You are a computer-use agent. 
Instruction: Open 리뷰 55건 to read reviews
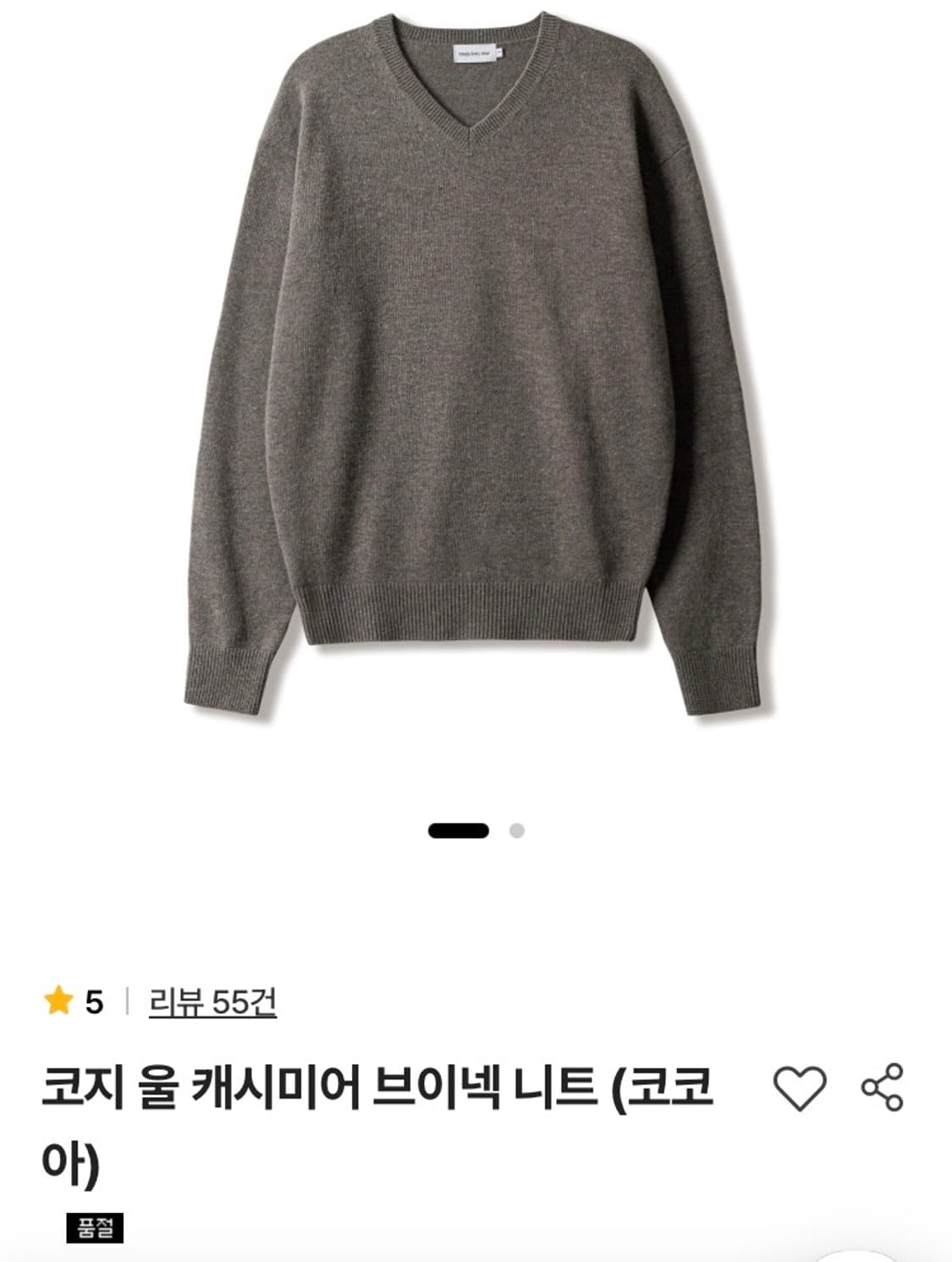pyautogui.click(x=212, y=1001)
